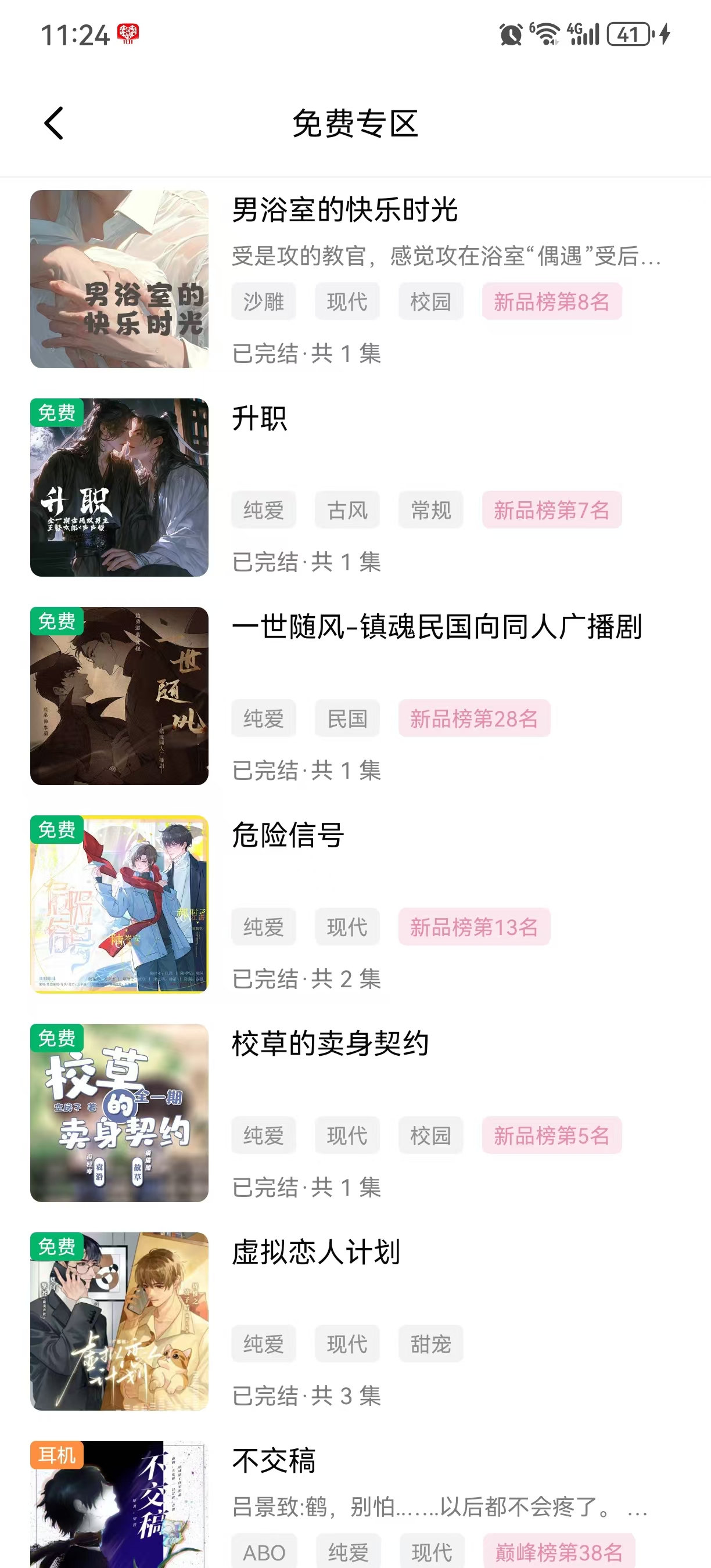The image size is (711, 1568).
Task: Tap 已完结·共 2 集 under 危险信号
Action: pos(306,979)
